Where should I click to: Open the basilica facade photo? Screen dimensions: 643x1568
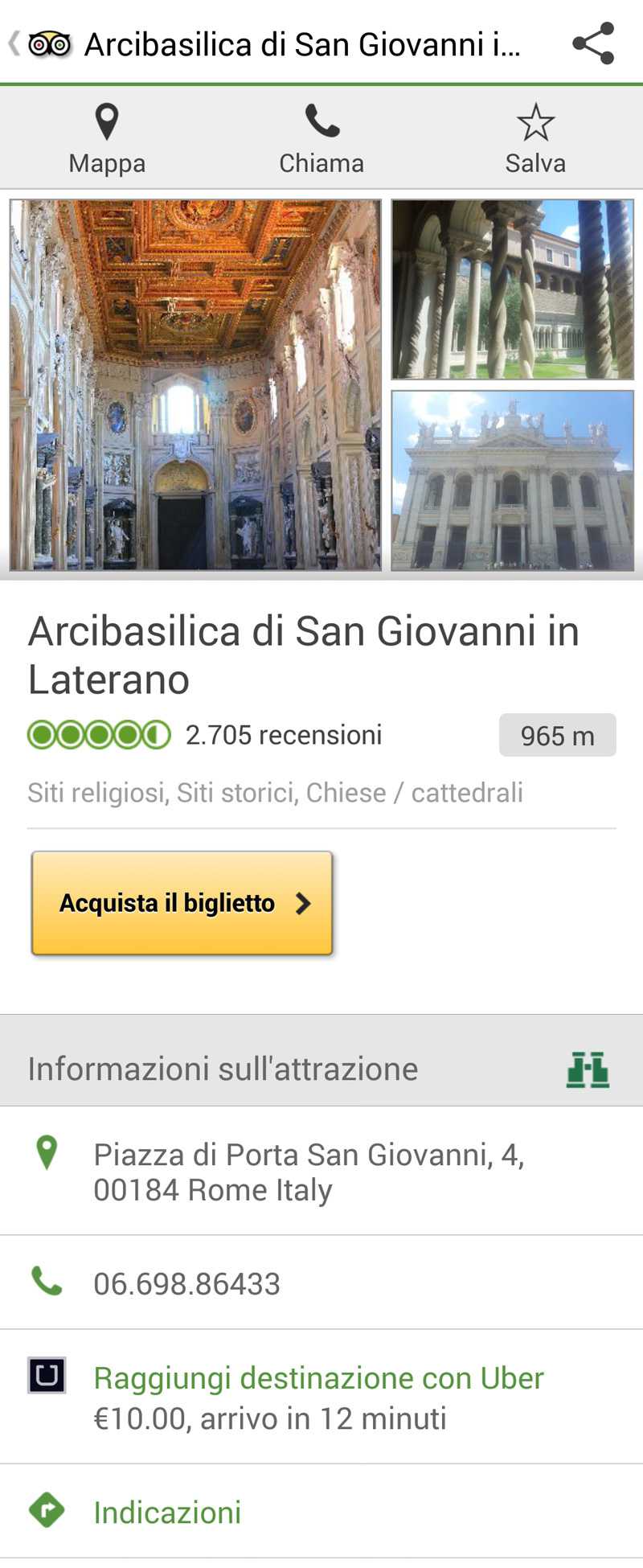click(512, 481)
